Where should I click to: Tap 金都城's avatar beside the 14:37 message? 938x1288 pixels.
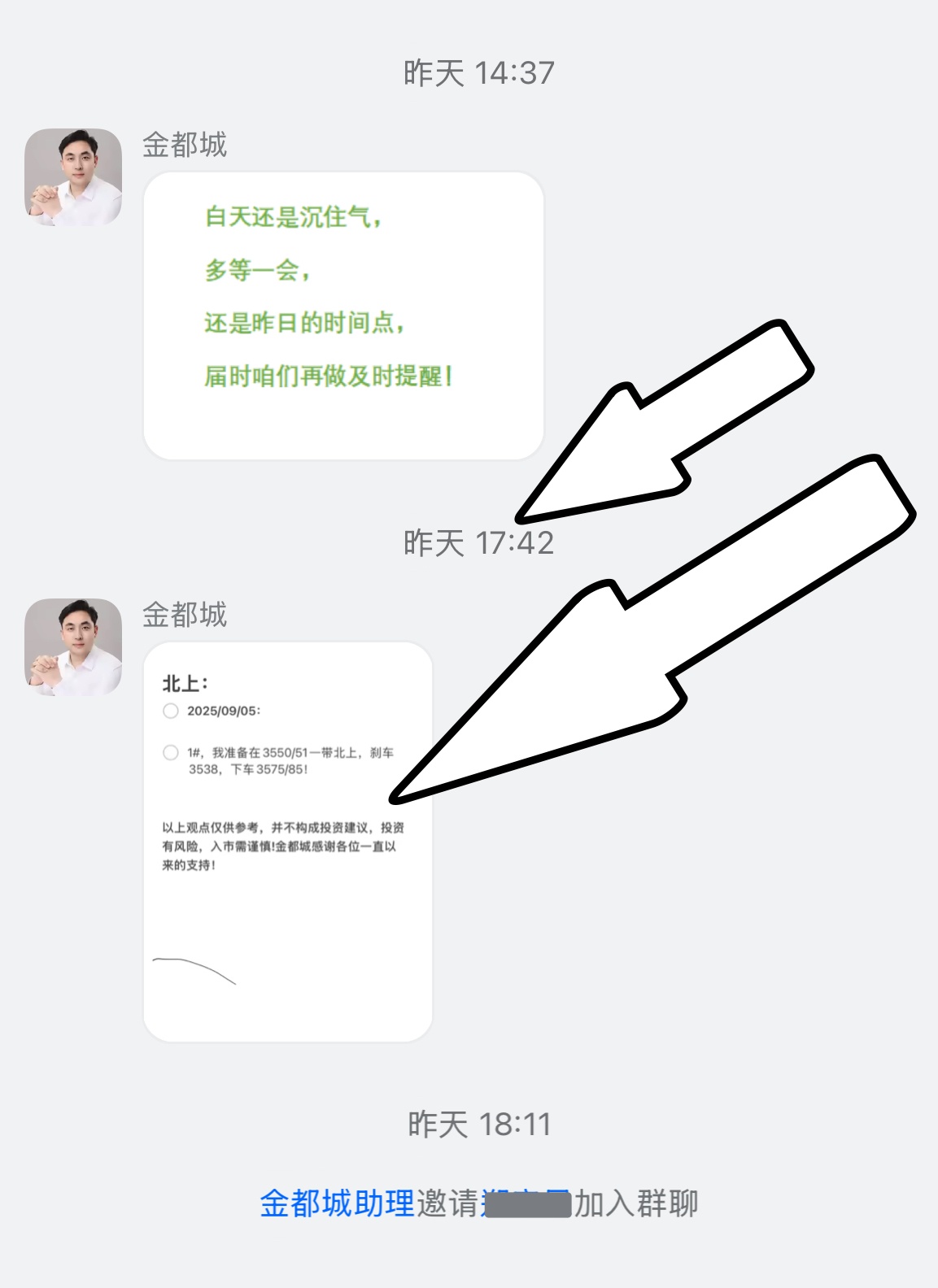click(x=73, y=177)
